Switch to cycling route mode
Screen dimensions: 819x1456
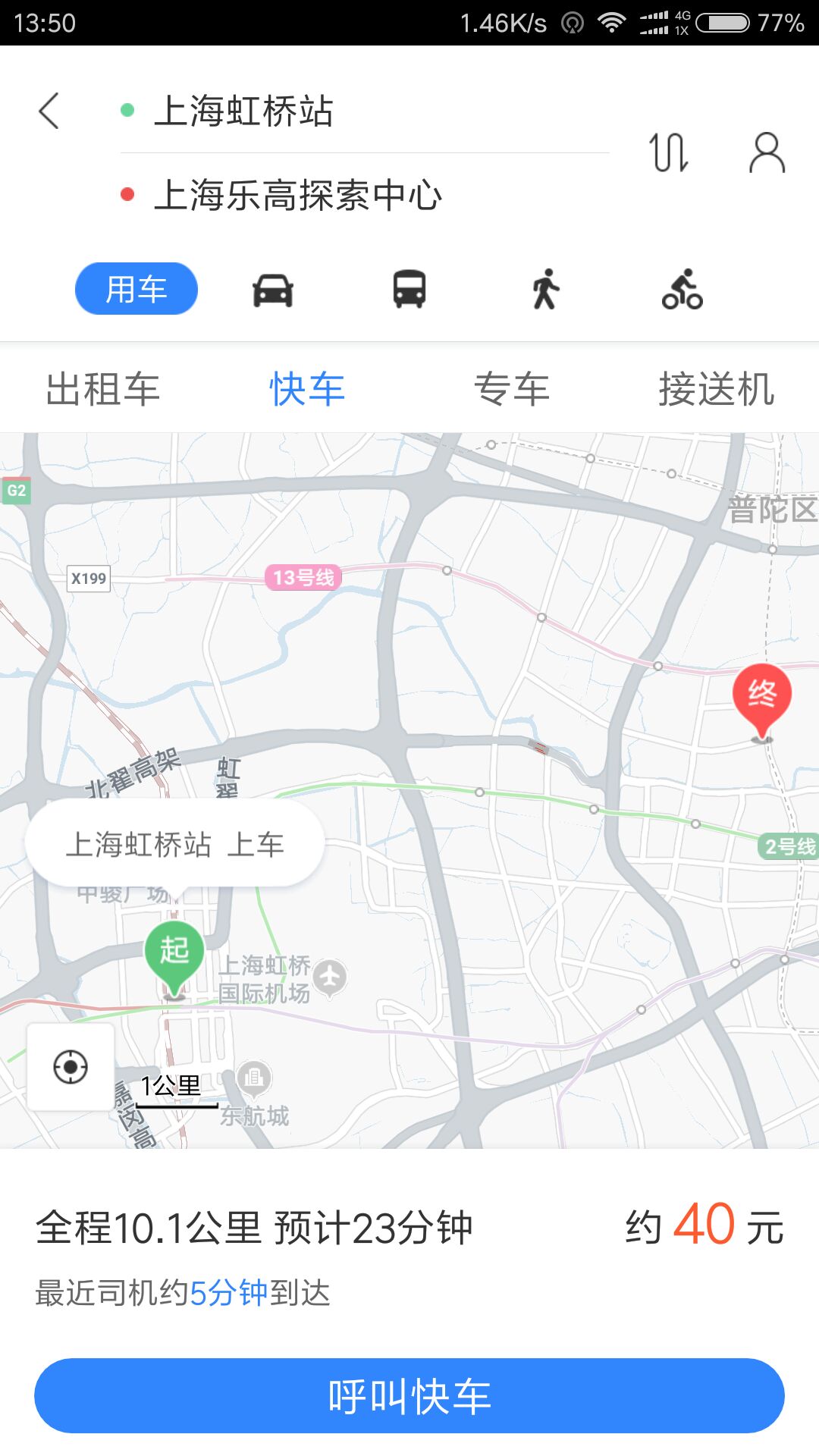tap(682, 290)
